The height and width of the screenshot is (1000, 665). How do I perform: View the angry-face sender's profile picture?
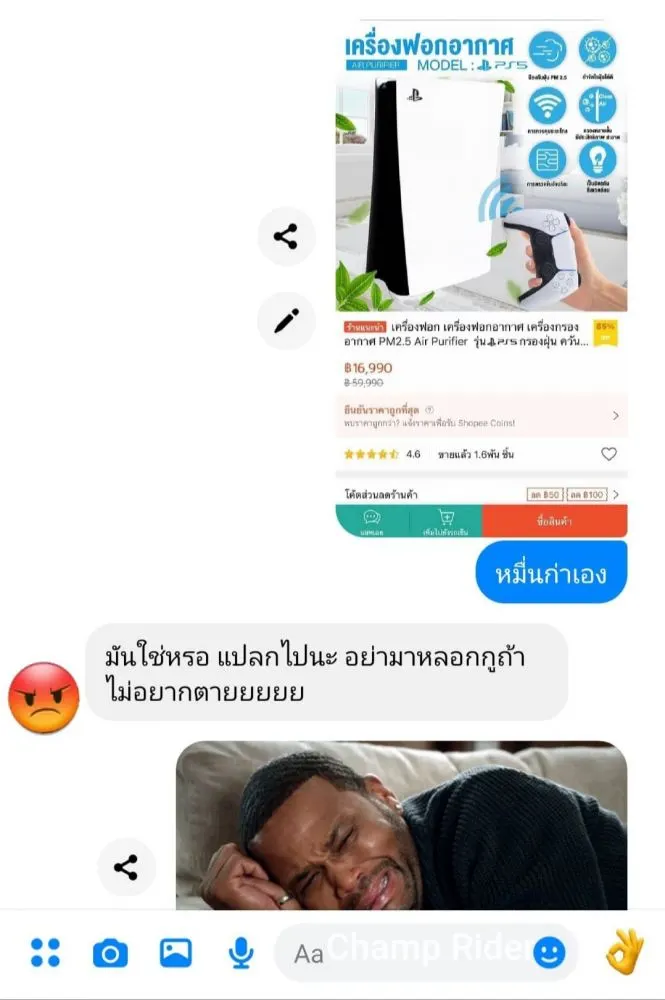(43, 697)
